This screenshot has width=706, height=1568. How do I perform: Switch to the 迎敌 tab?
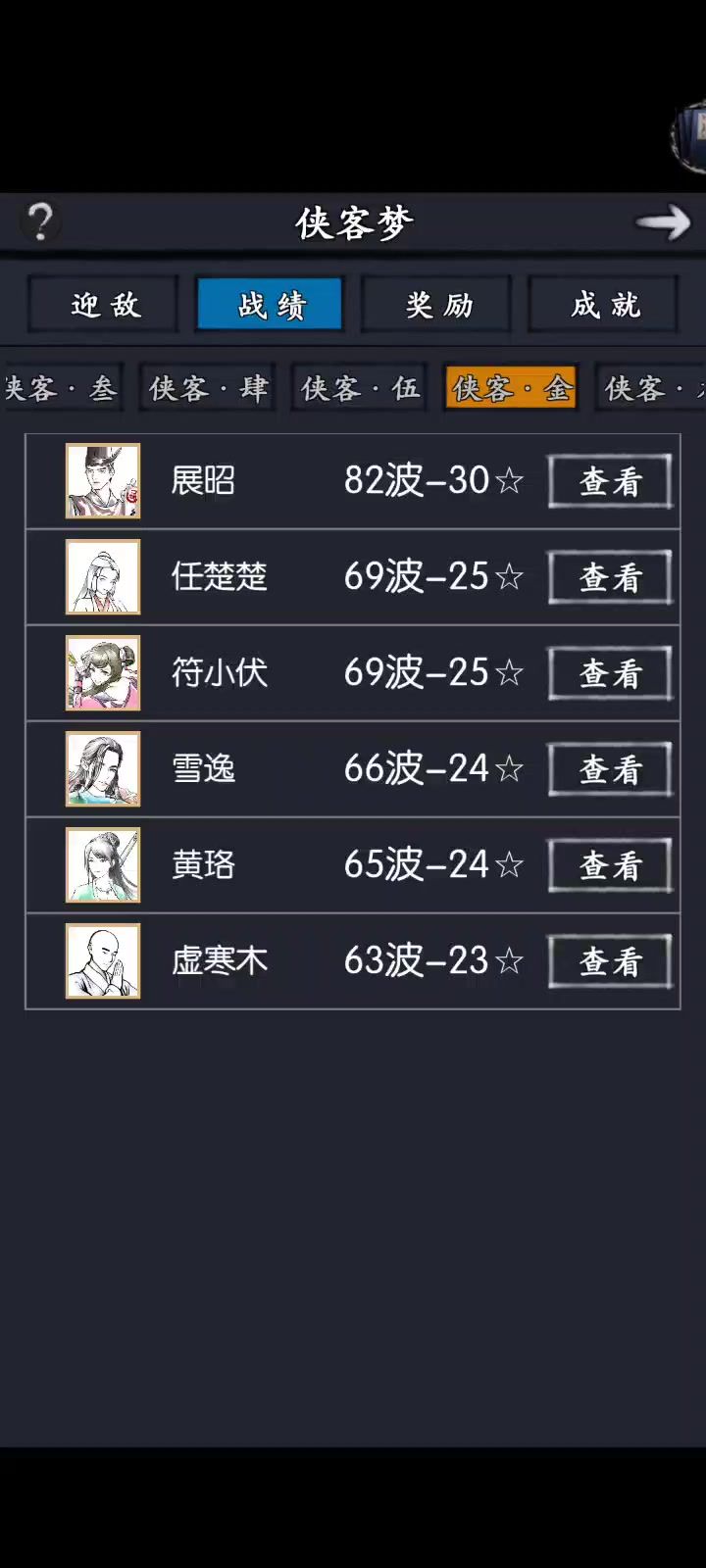coord(104,305)
